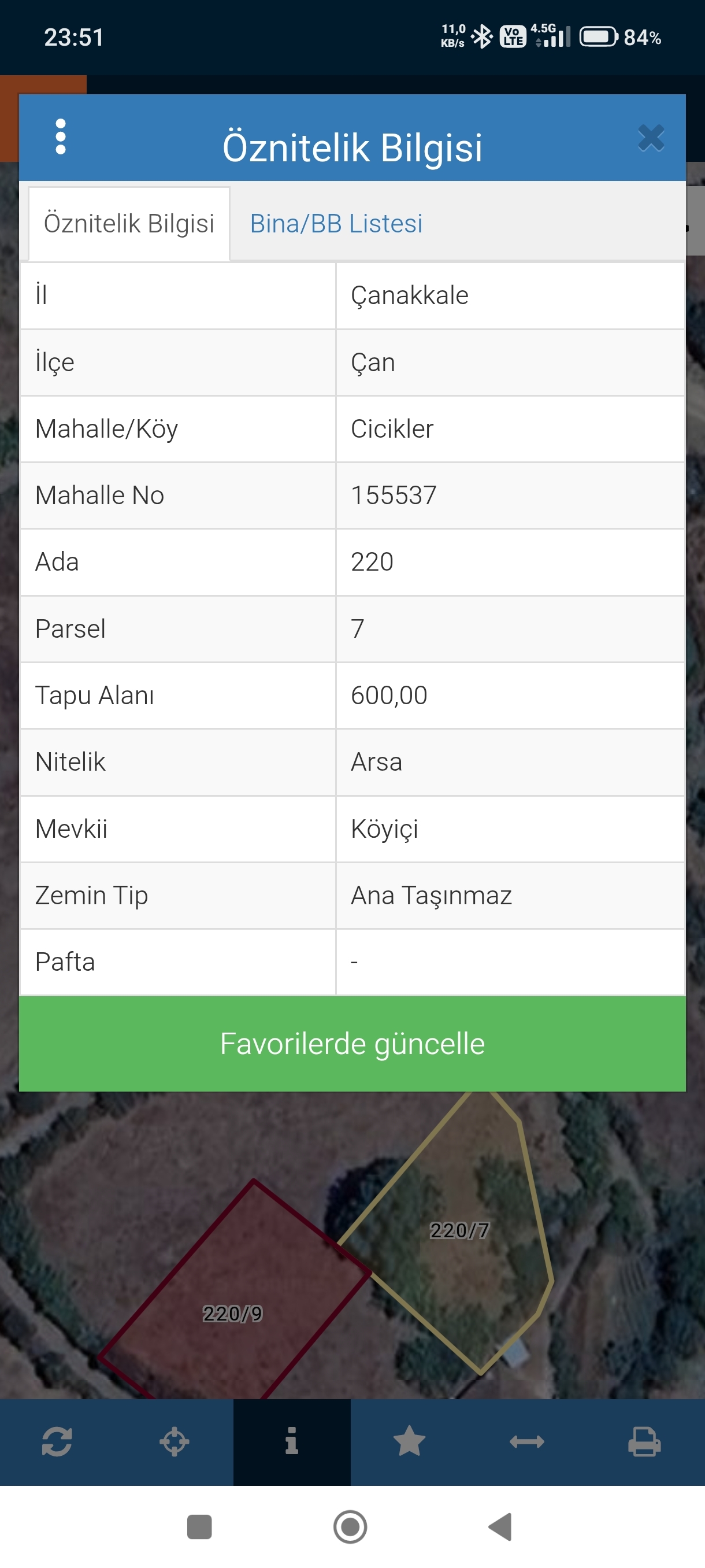Tap the printer icon
This screenshot has width=705, height=1568.
[644, 1441]
